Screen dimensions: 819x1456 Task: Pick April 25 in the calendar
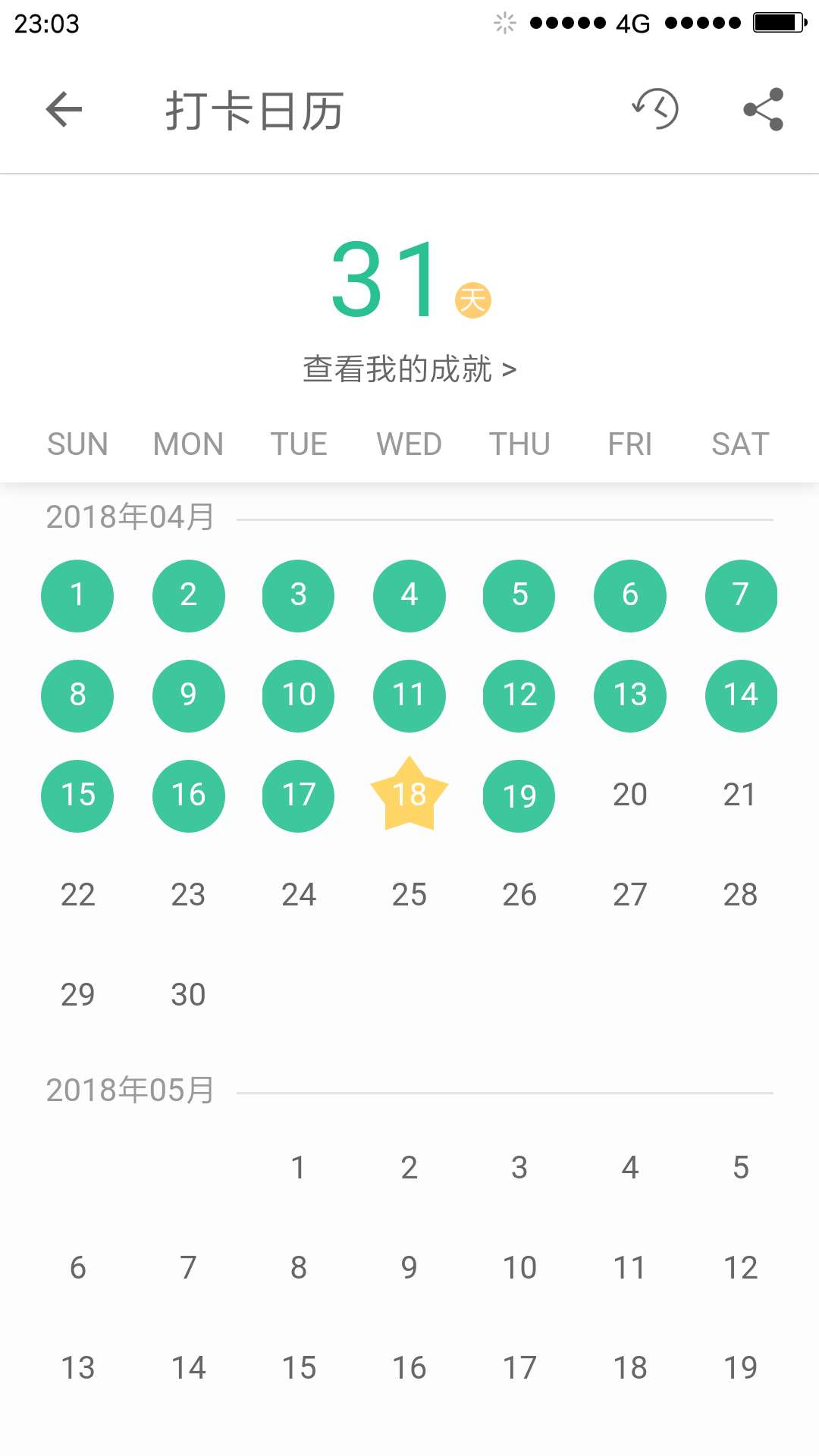(409, 895)
